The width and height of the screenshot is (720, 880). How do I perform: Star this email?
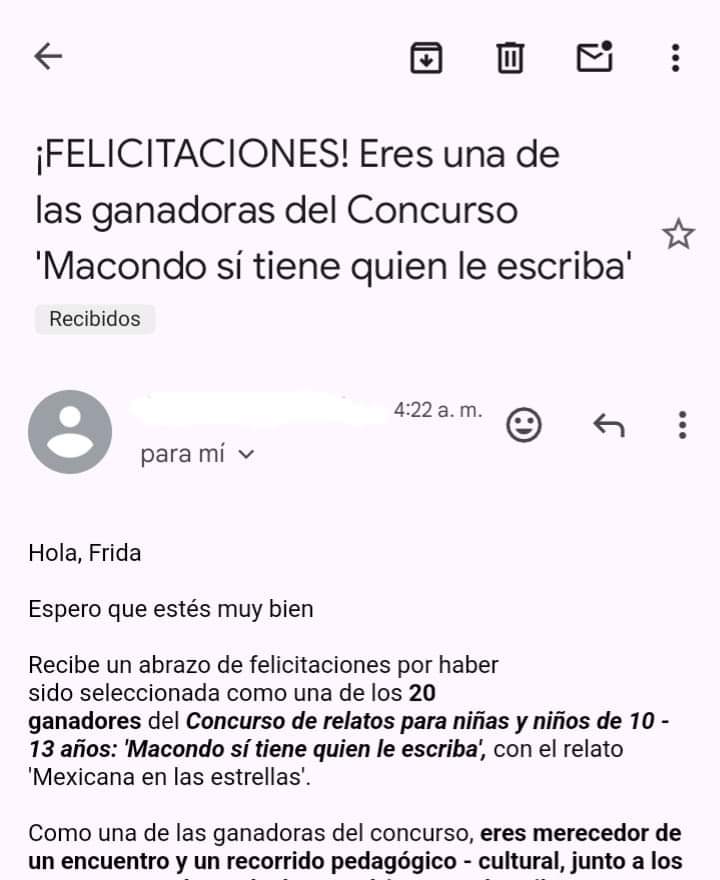[x=677, y=236]
